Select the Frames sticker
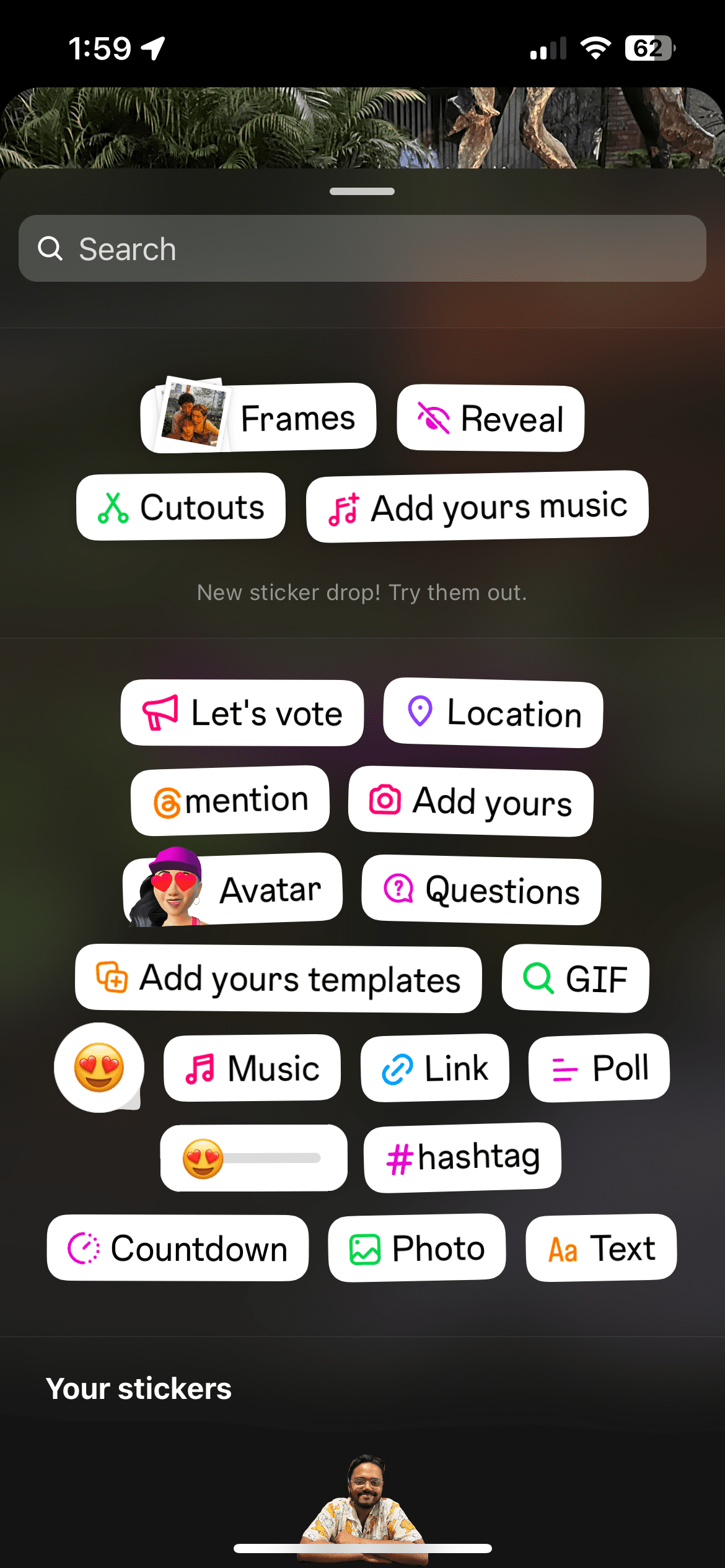 point(258,417)
